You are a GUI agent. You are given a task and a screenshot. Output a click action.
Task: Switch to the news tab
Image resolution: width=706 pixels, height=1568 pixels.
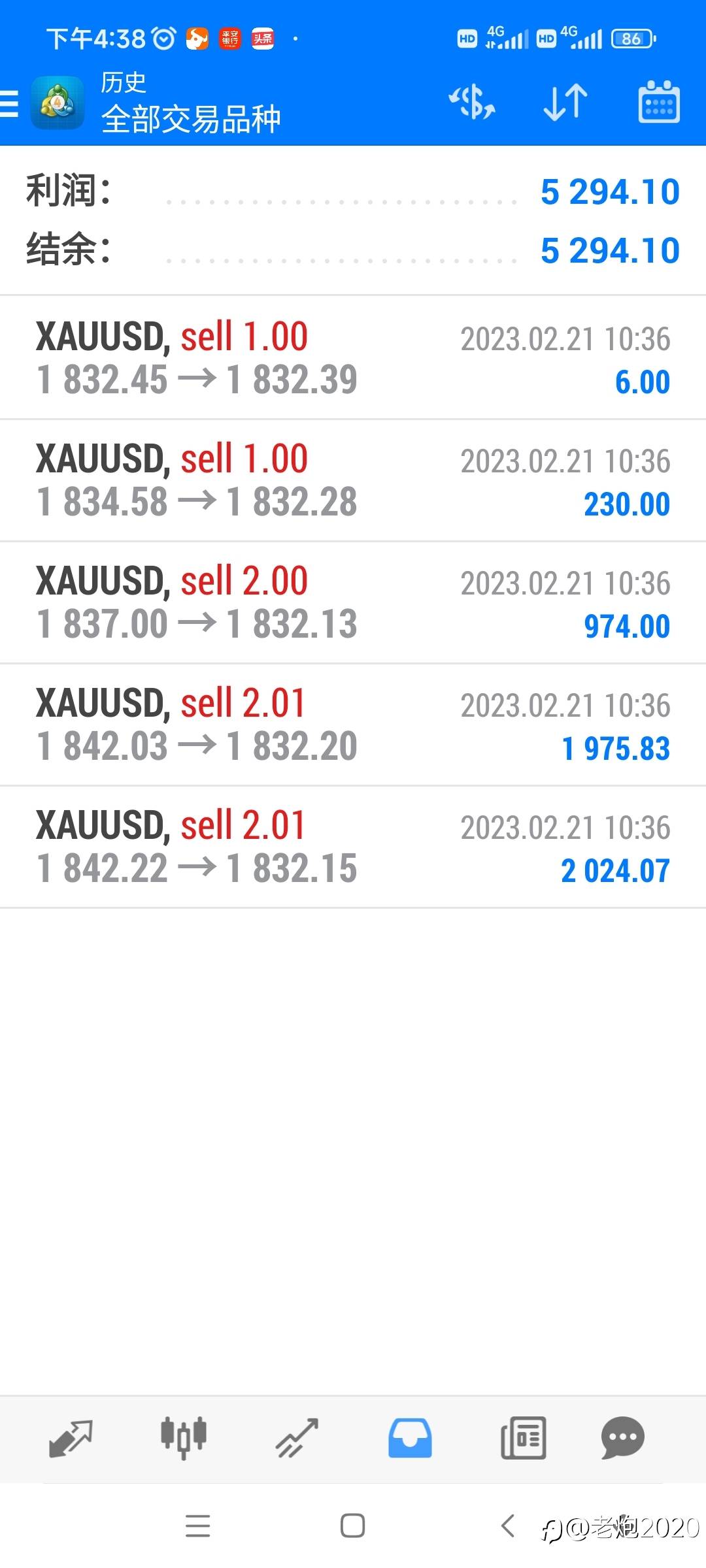point(523,1439)
